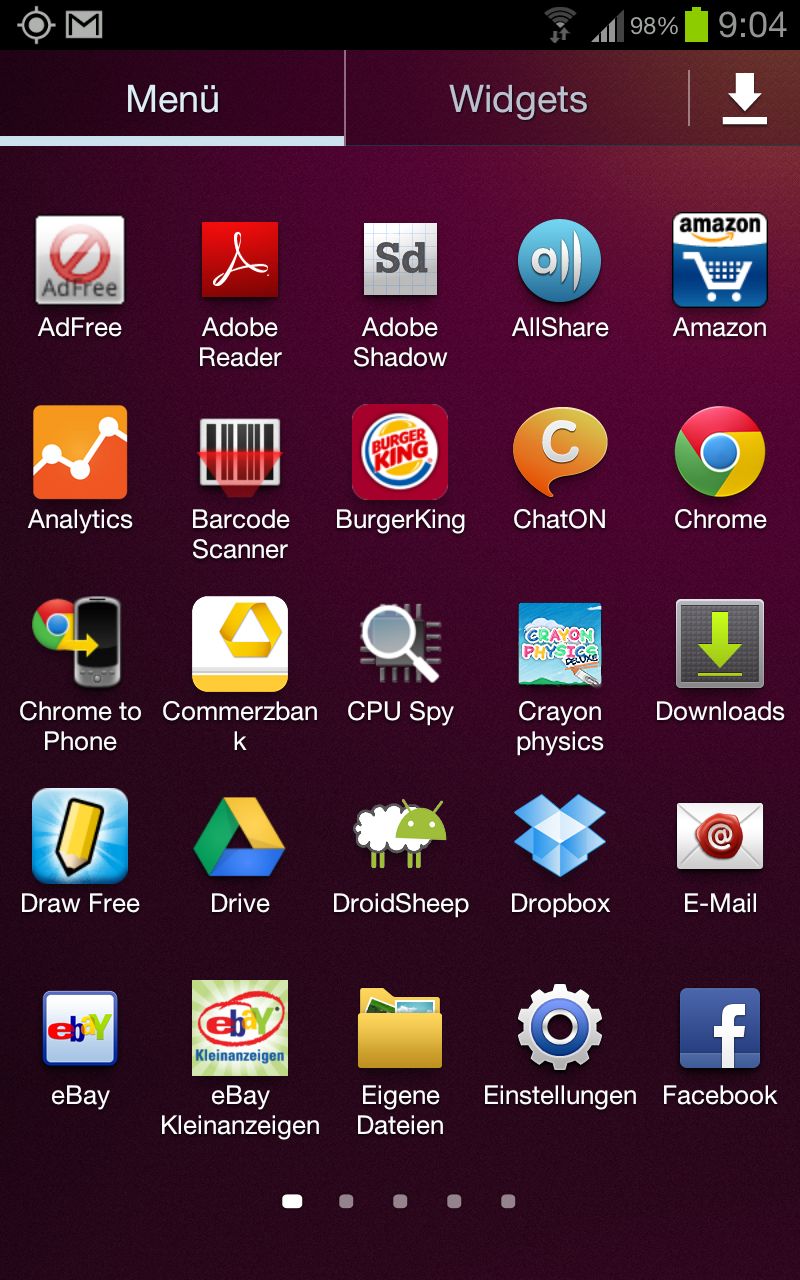Open the E-Mail app

(720, 836)
